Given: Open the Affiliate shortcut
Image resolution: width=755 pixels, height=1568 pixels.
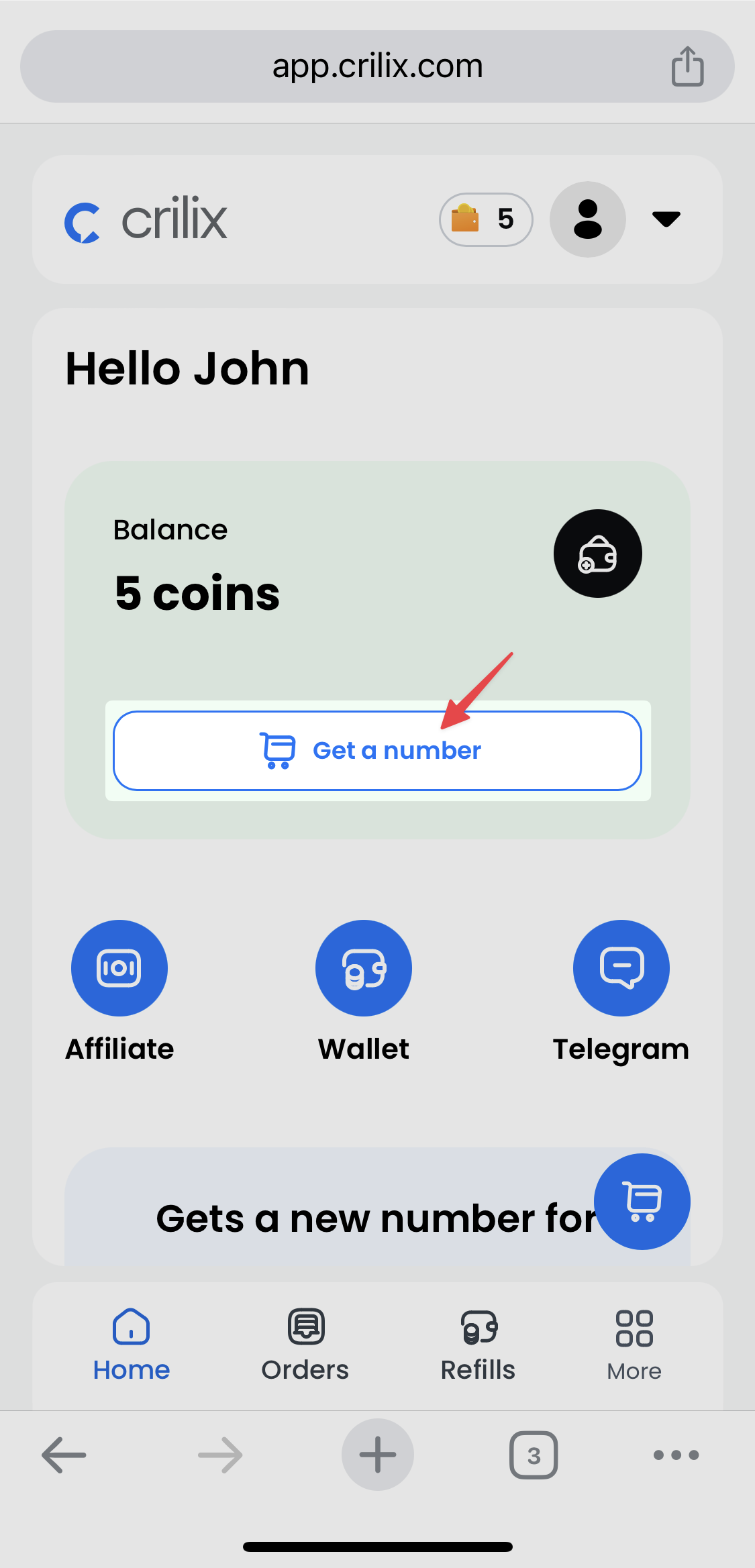Looking at the screenshot, I should point(119,968).
